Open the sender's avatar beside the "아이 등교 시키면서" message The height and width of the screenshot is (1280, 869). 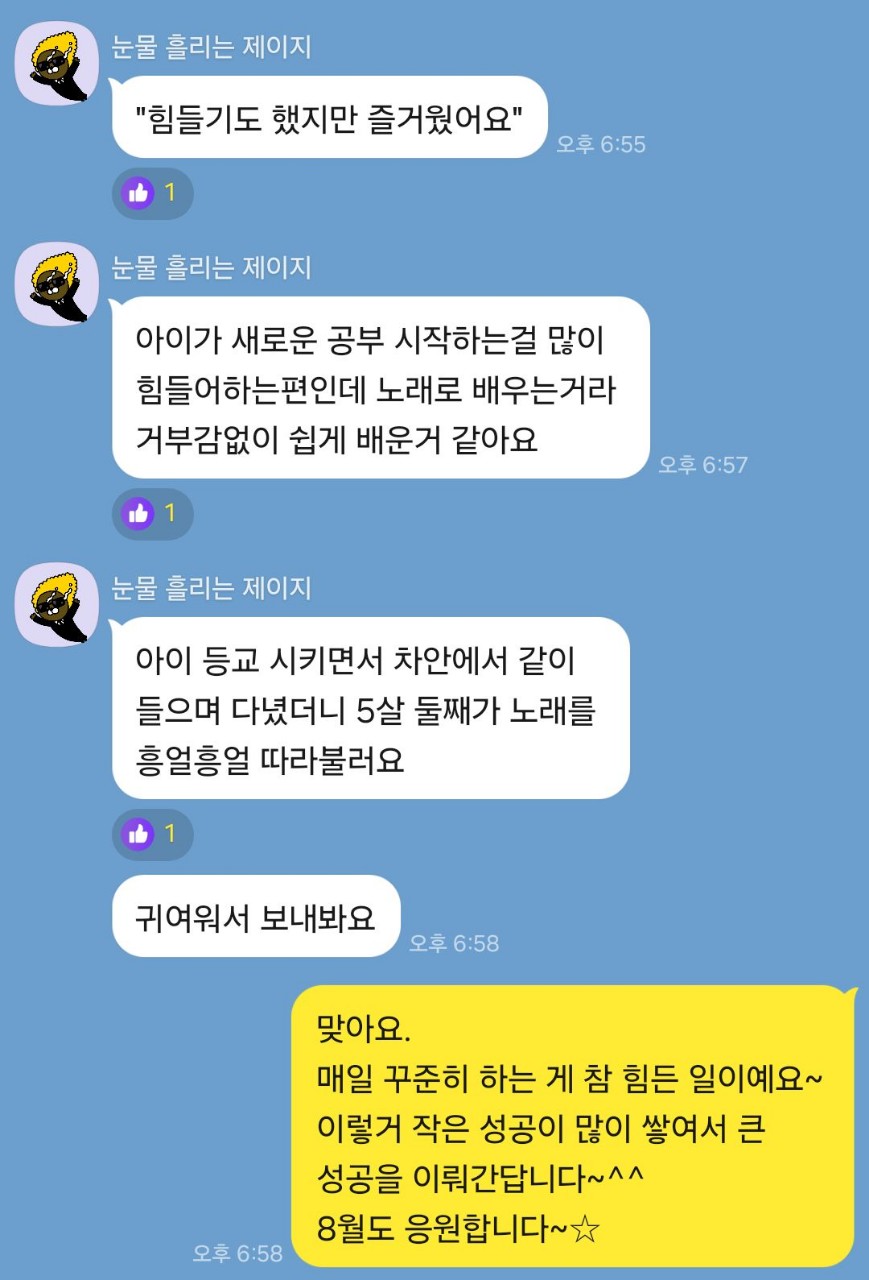tap(56, 603)
